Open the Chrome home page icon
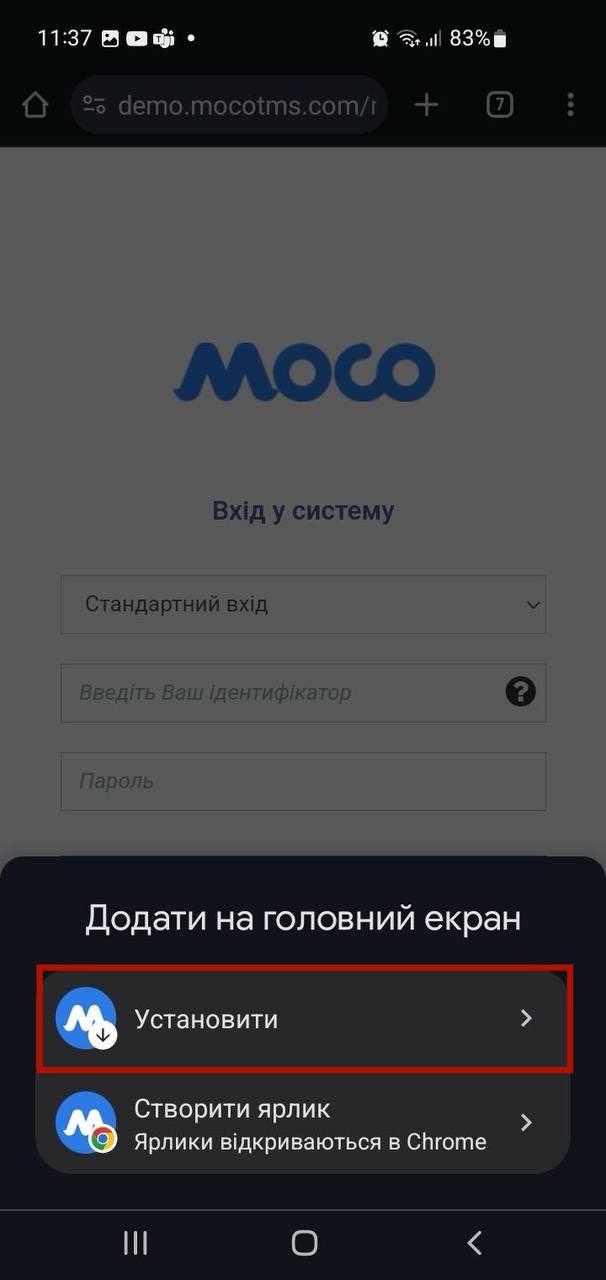The image size is (606, 1280). [35, 105]
